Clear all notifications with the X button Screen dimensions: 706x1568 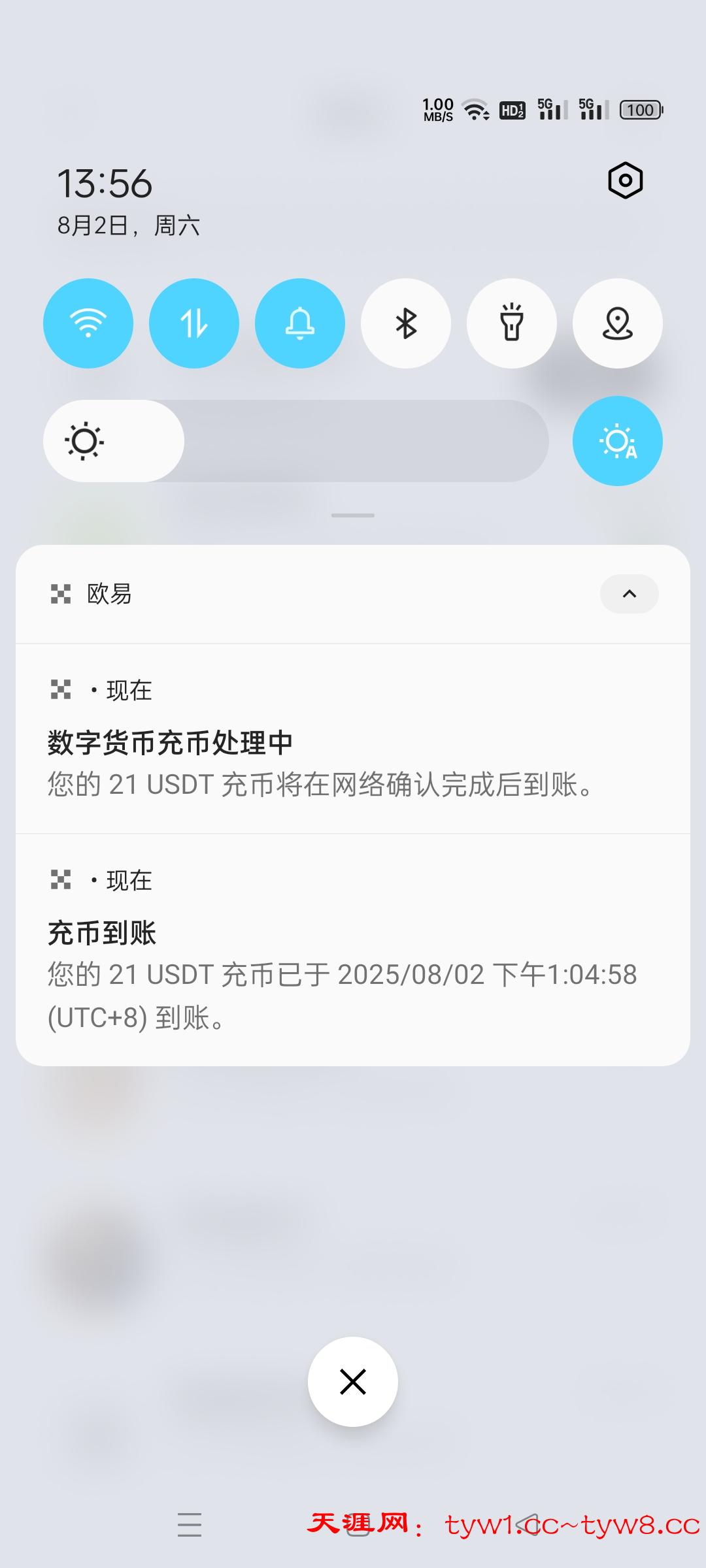pos(353,1382)
